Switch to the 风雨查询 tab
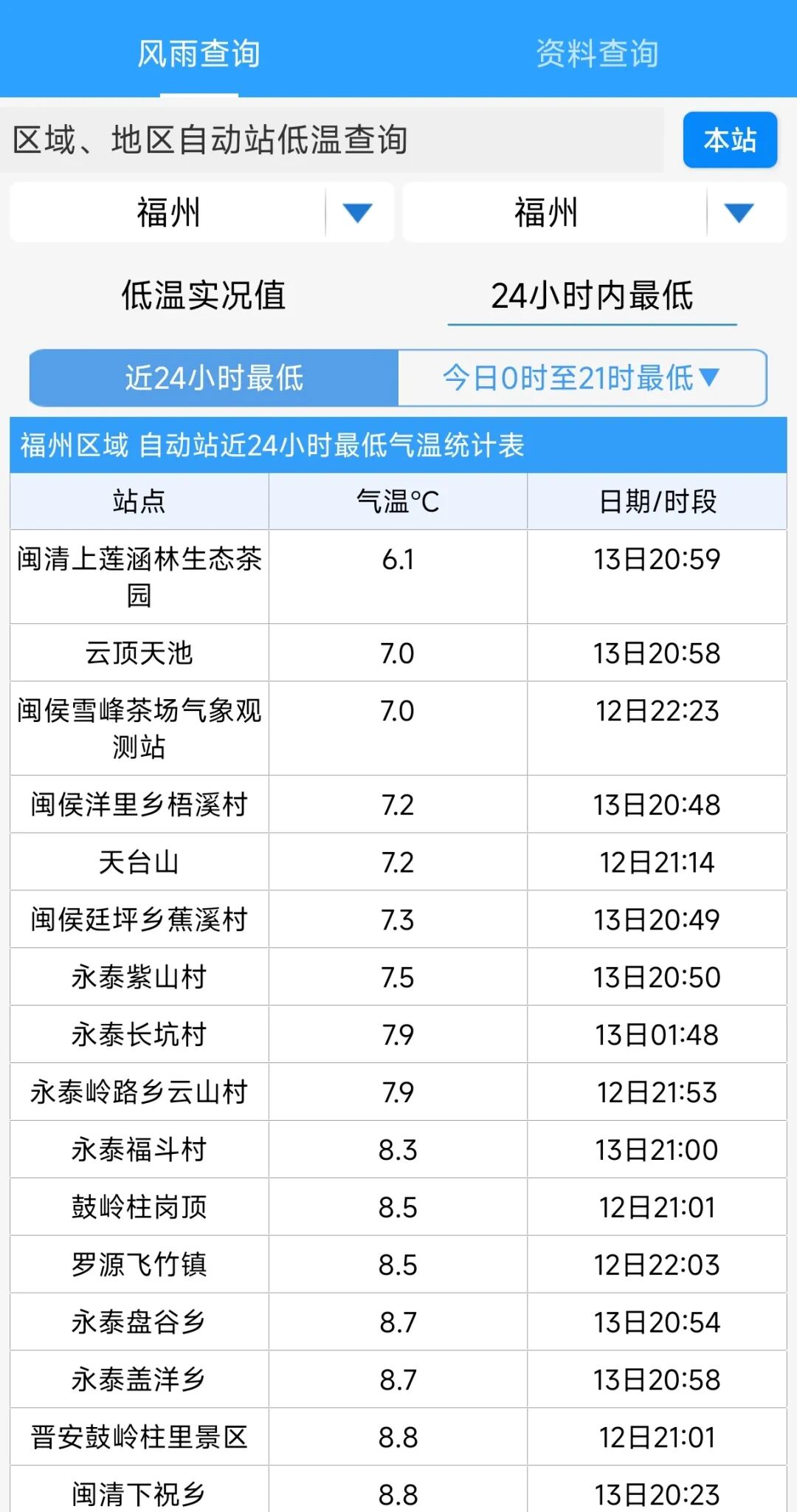This screenshot has width=797, height=1512. pyautogui.click(x=199, y=54)
